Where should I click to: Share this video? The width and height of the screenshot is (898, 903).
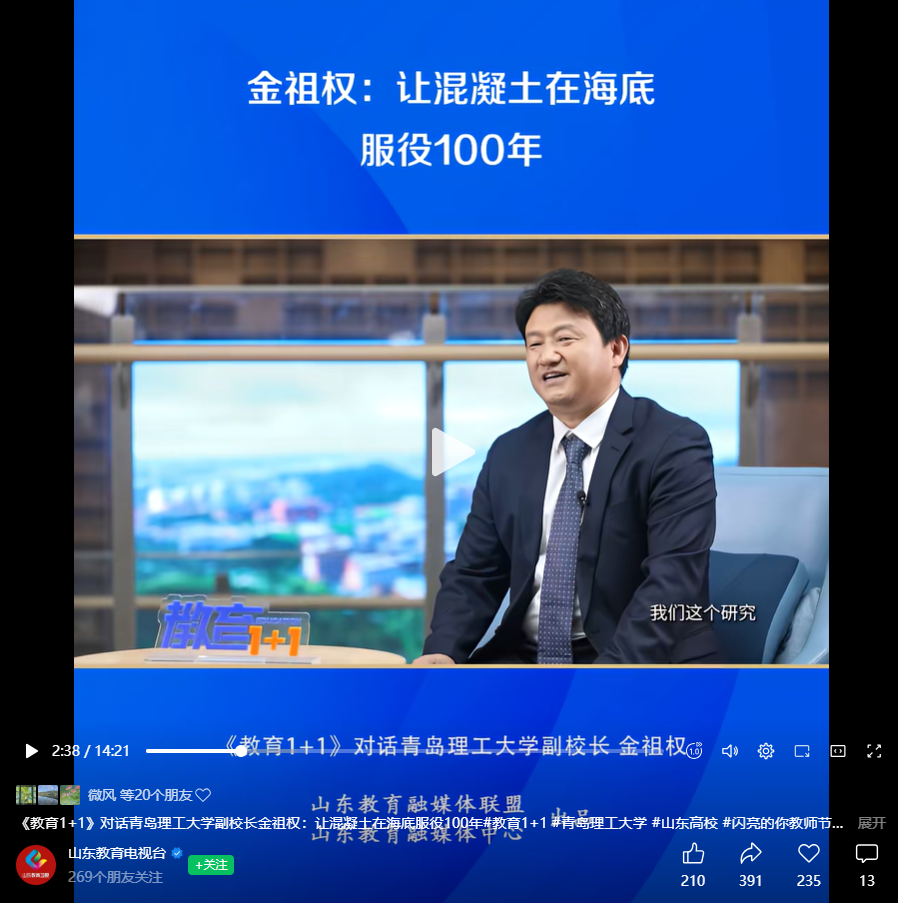pos(751,854)
